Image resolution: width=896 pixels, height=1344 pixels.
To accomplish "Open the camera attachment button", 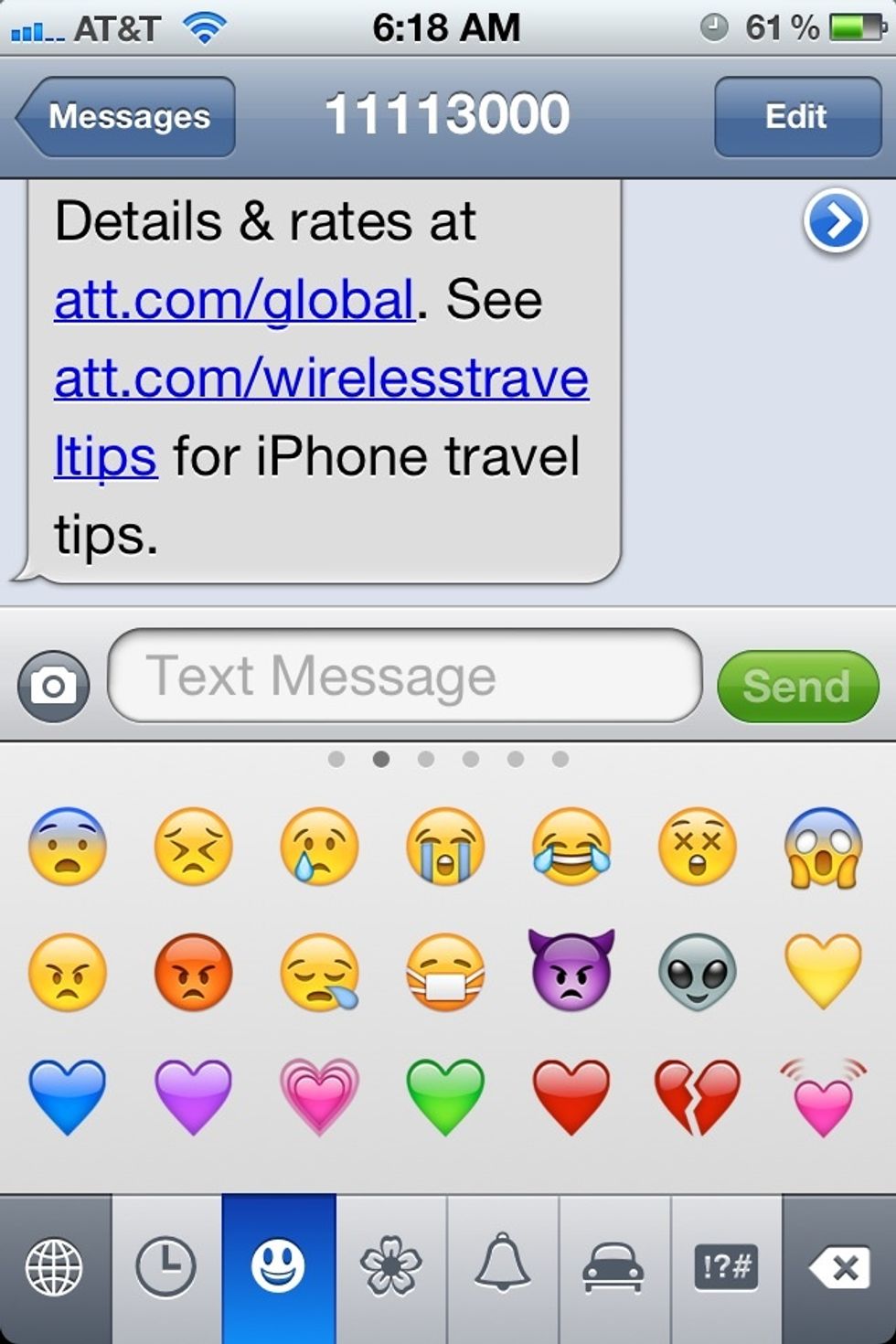I will pyautogui.click(x=53, y=686).
